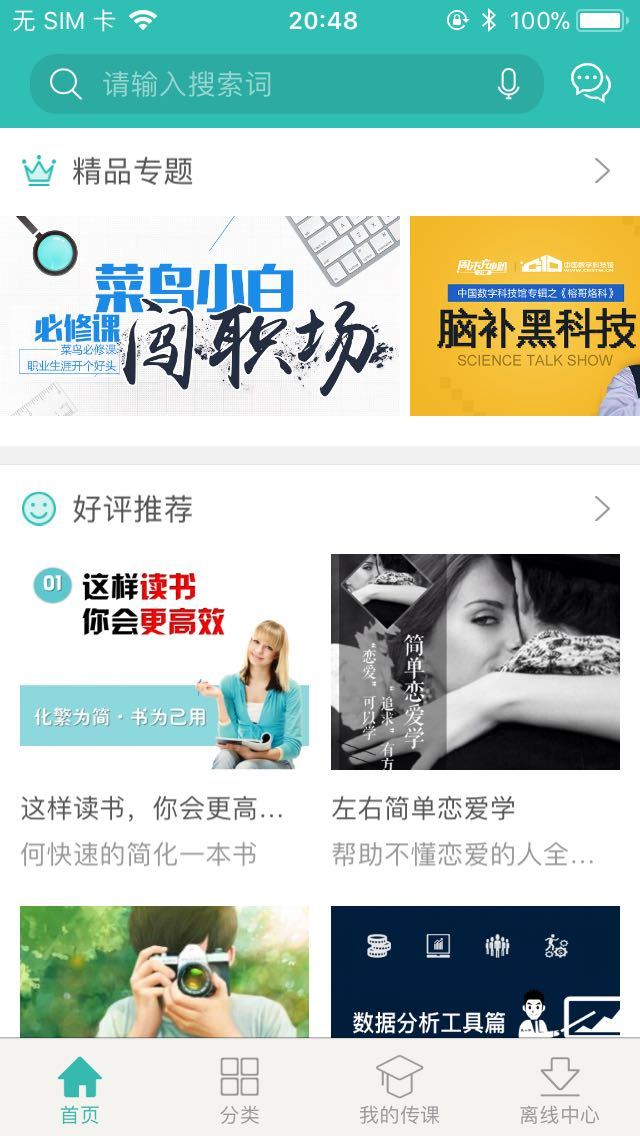Expand the 精品专题 section
The image size is (640, 1136).
click(601, 171)
